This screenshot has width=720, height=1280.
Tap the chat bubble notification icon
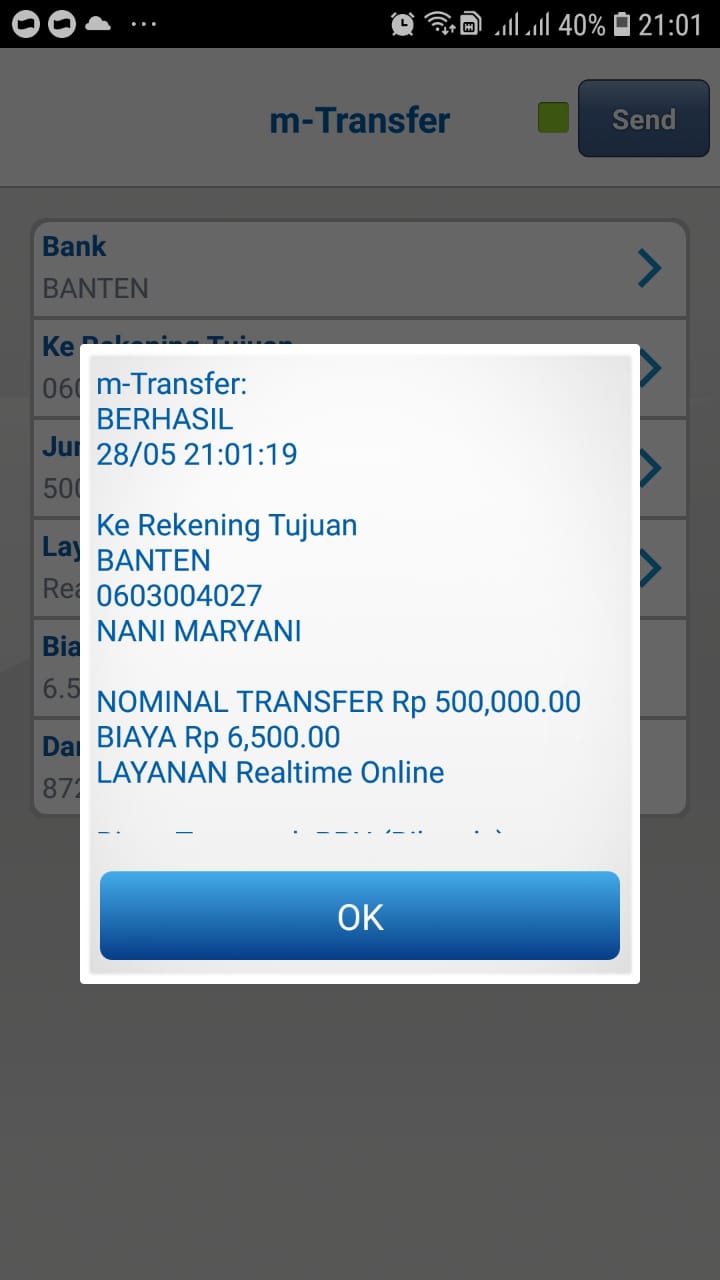pos(28,22)
